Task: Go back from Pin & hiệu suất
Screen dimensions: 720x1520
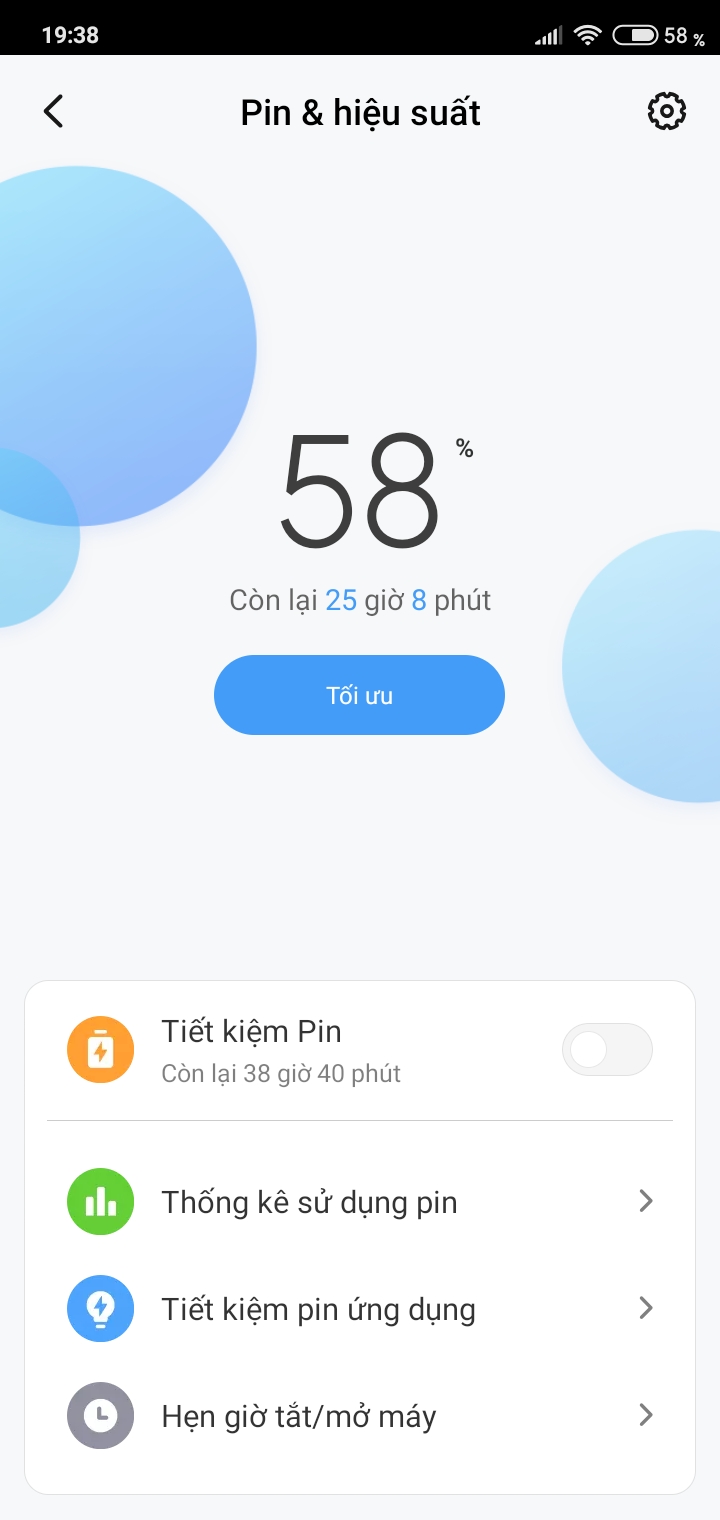Action: 54,111
